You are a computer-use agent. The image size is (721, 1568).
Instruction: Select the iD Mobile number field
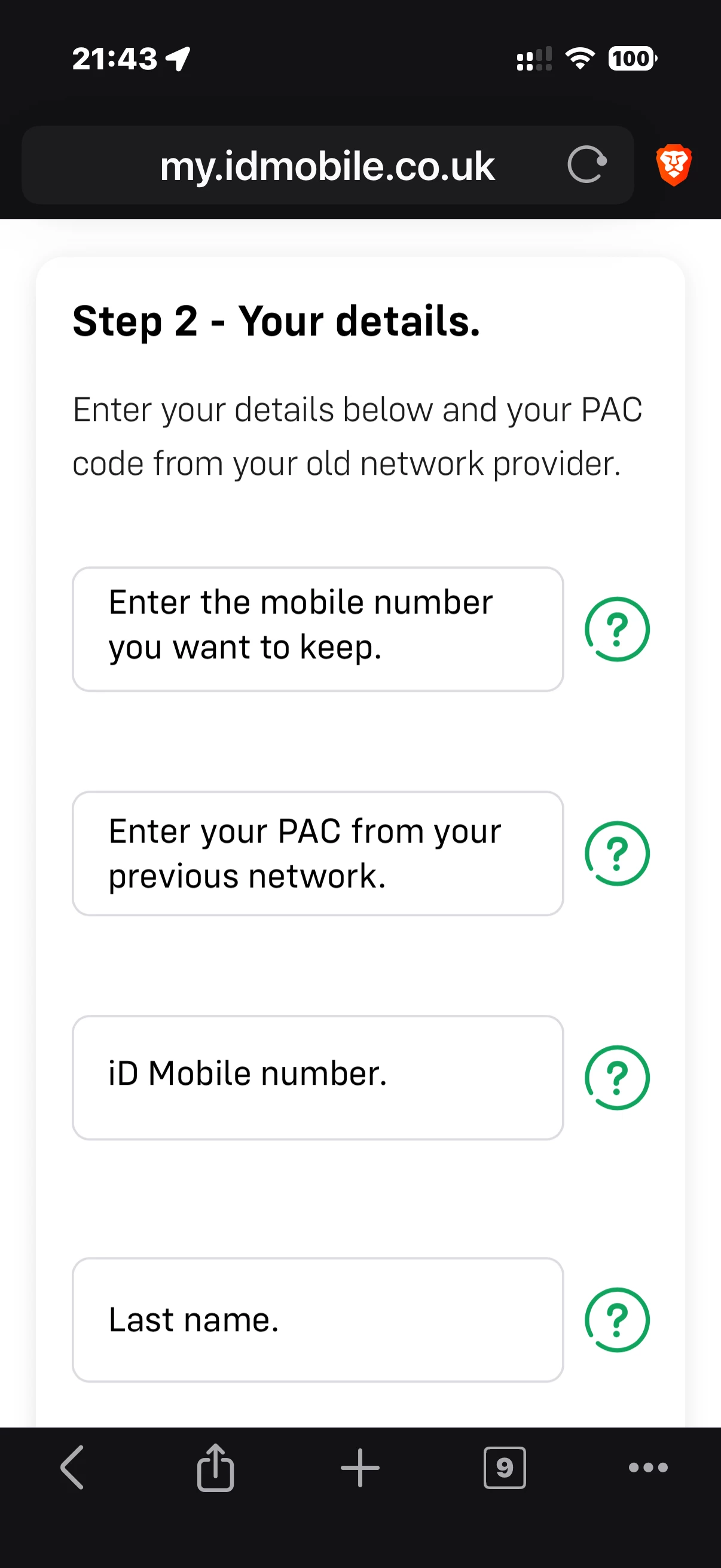click(317, 1077)
